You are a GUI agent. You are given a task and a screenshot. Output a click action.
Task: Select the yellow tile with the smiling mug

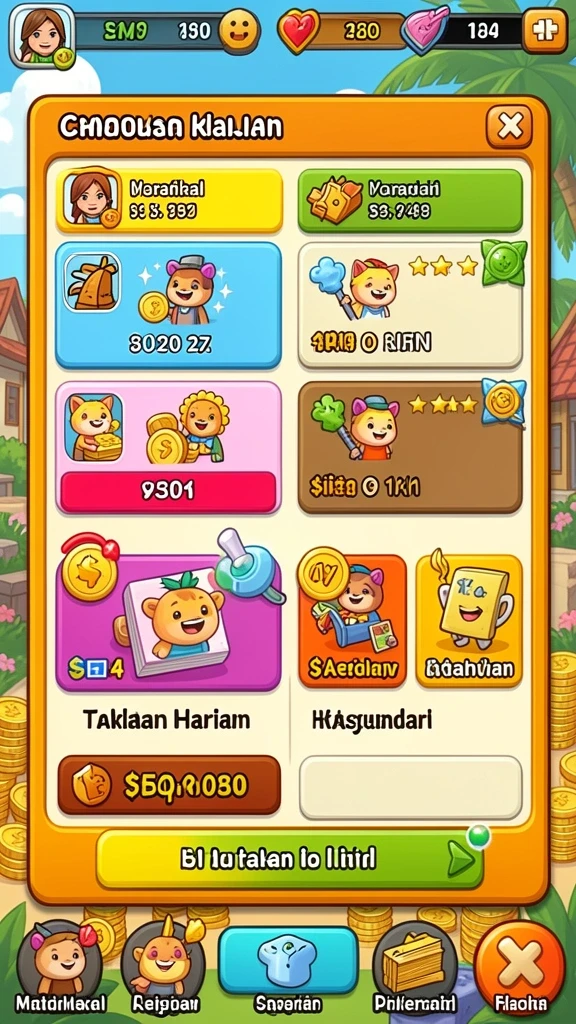click(x=469, y=620)
